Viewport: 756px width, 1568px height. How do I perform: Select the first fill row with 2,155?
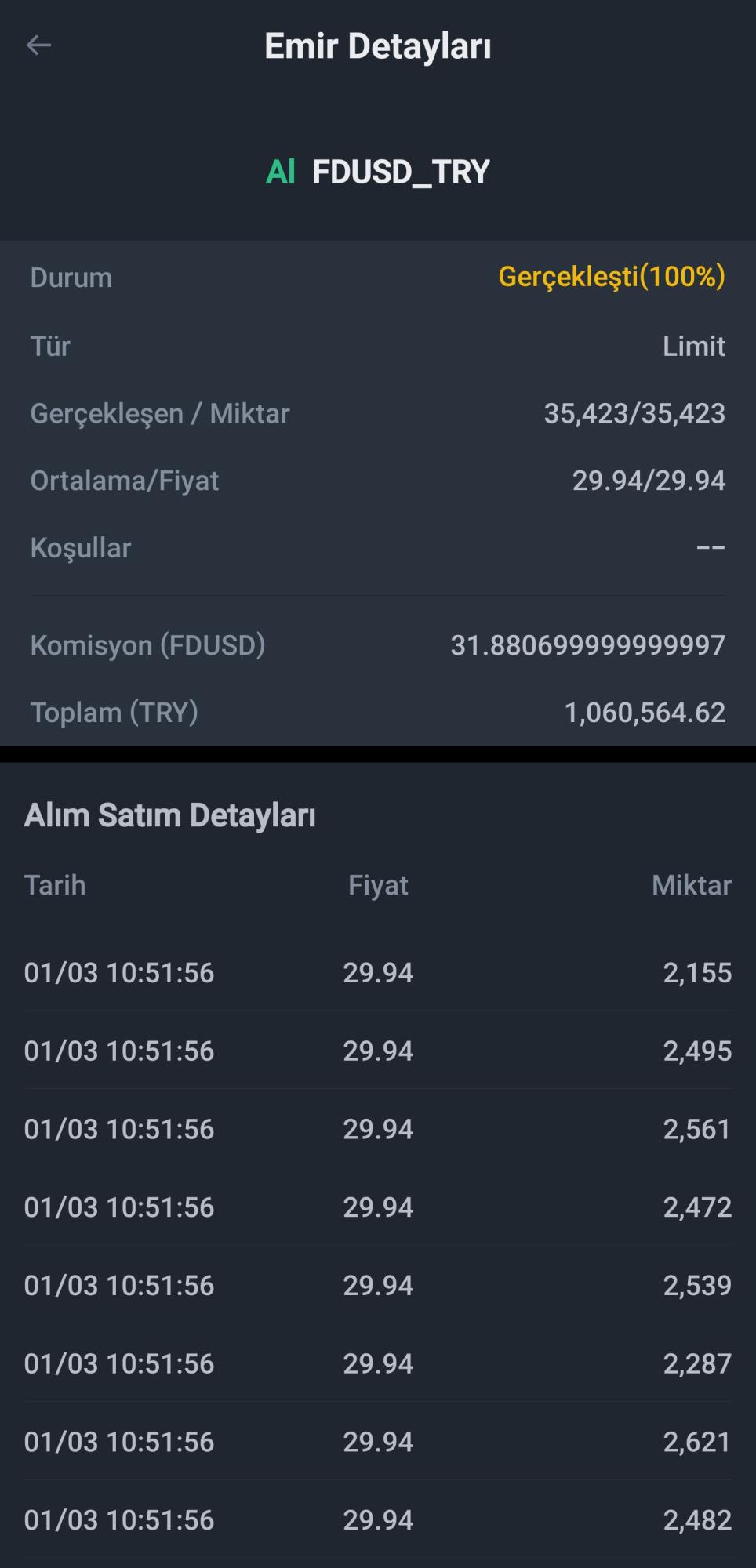(x=376, y=971)
